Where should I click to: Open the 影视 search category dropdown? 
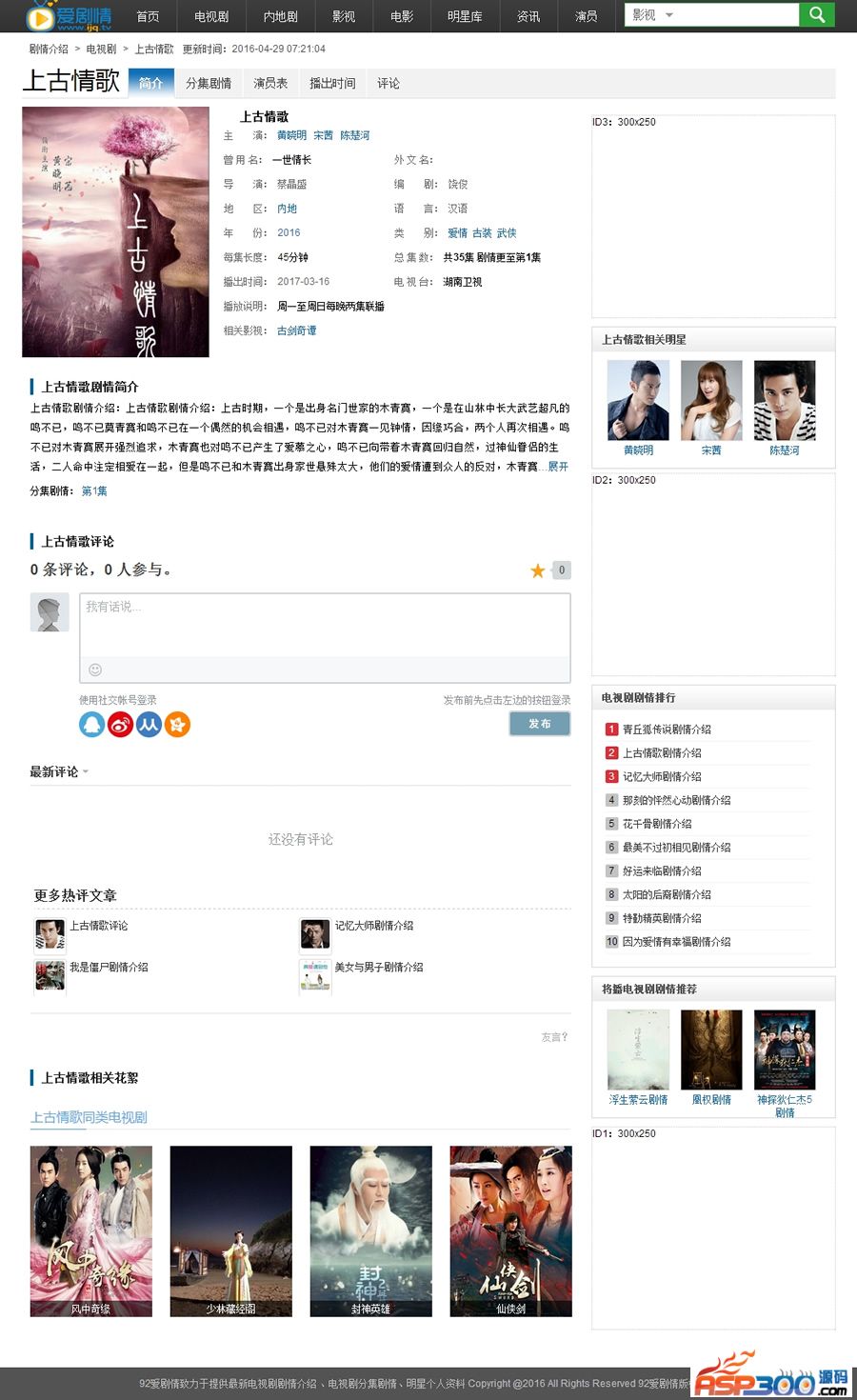[x=668, y=15]
